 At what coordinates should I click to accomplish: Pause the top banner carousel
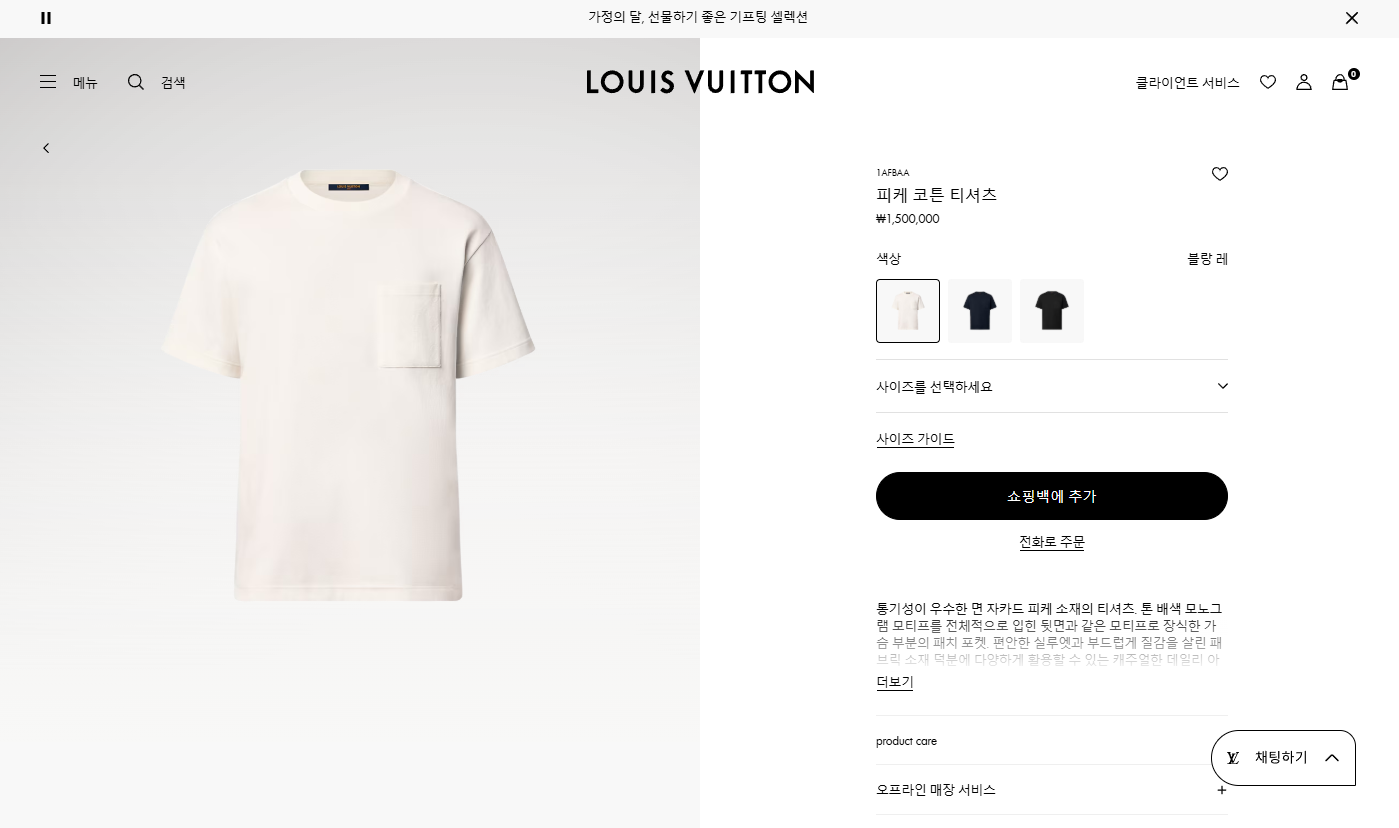tap(46, 18)
